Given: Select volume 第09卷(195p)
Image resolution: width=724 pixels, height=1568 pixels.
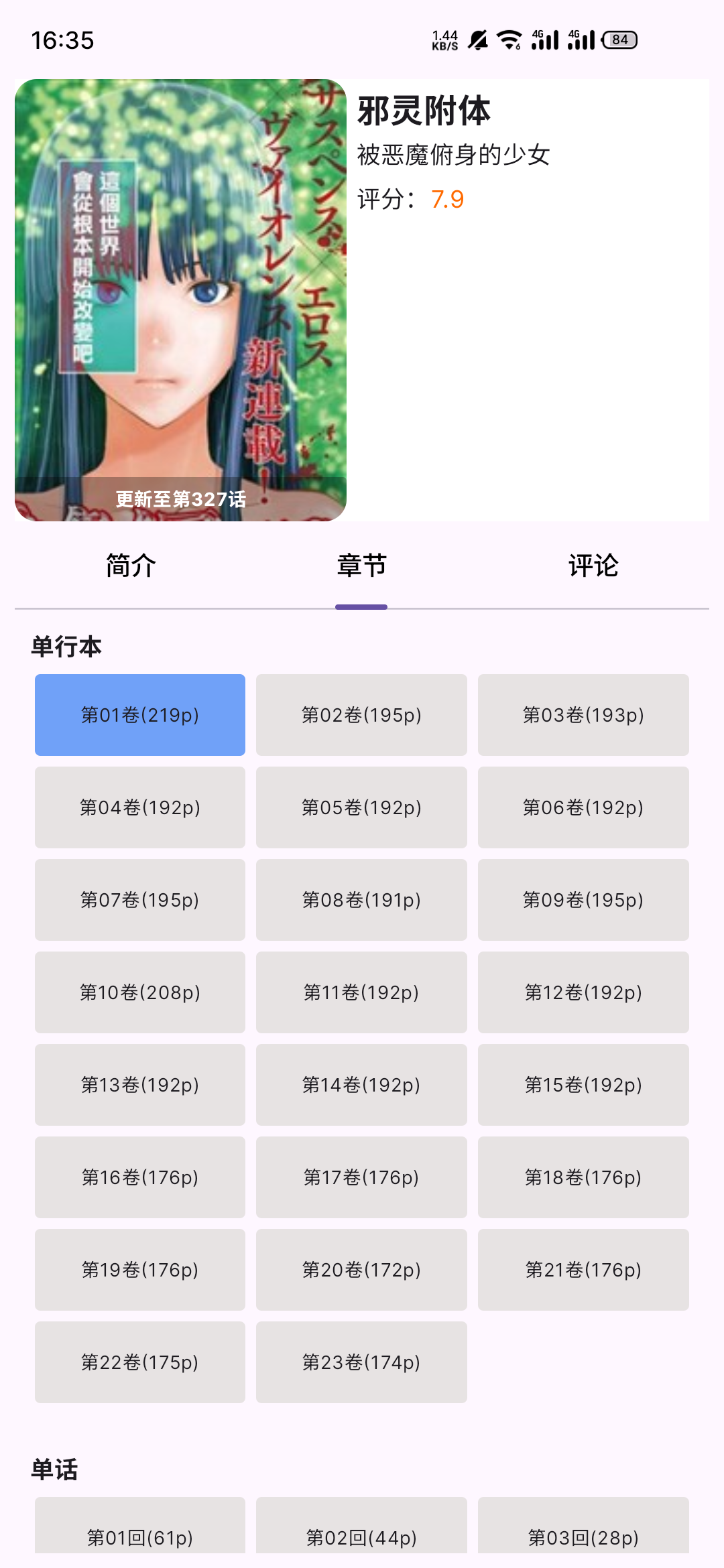Looking at the screenshot, I should (x=583, y=900).
